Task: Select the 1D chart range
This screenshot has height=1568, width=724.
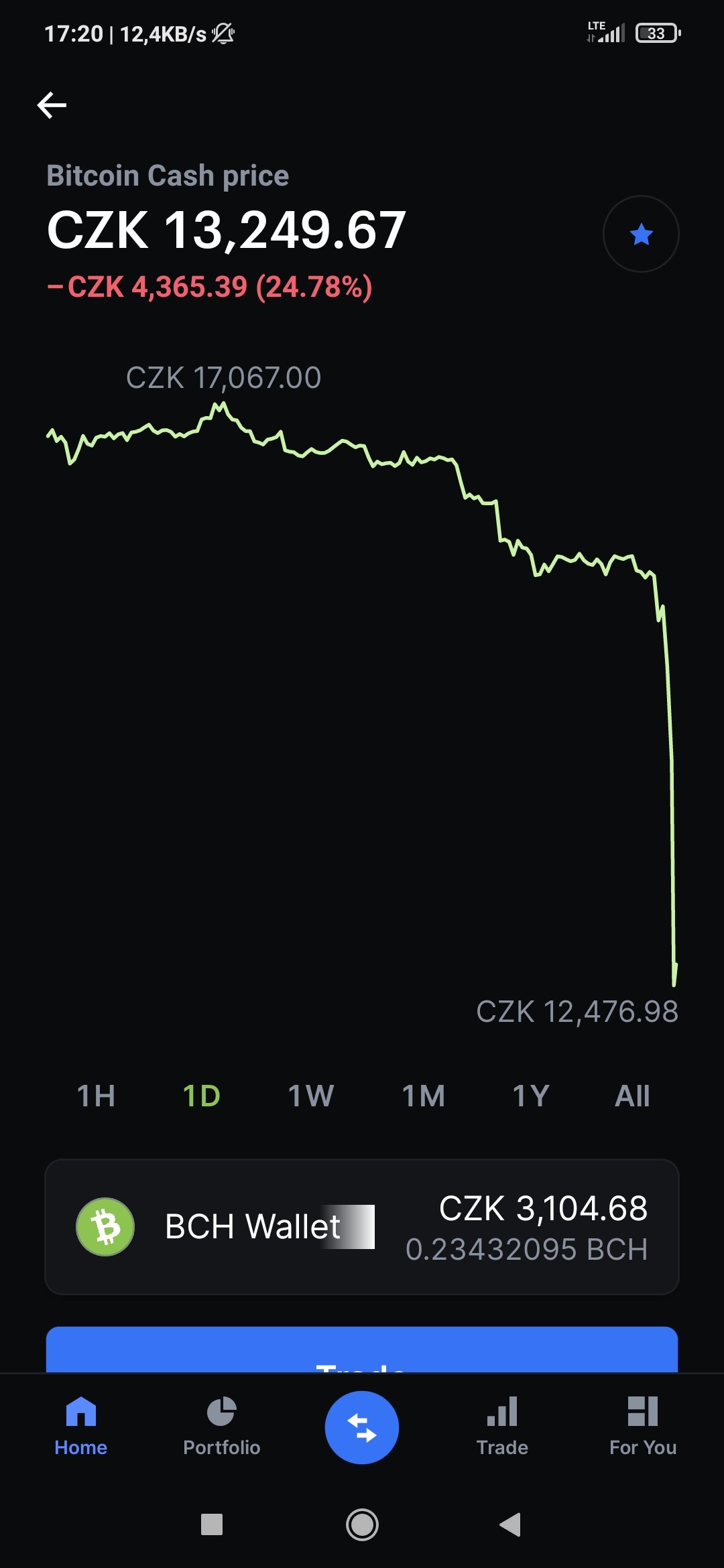Action: pyautogui.click(x=201, y=1096)
